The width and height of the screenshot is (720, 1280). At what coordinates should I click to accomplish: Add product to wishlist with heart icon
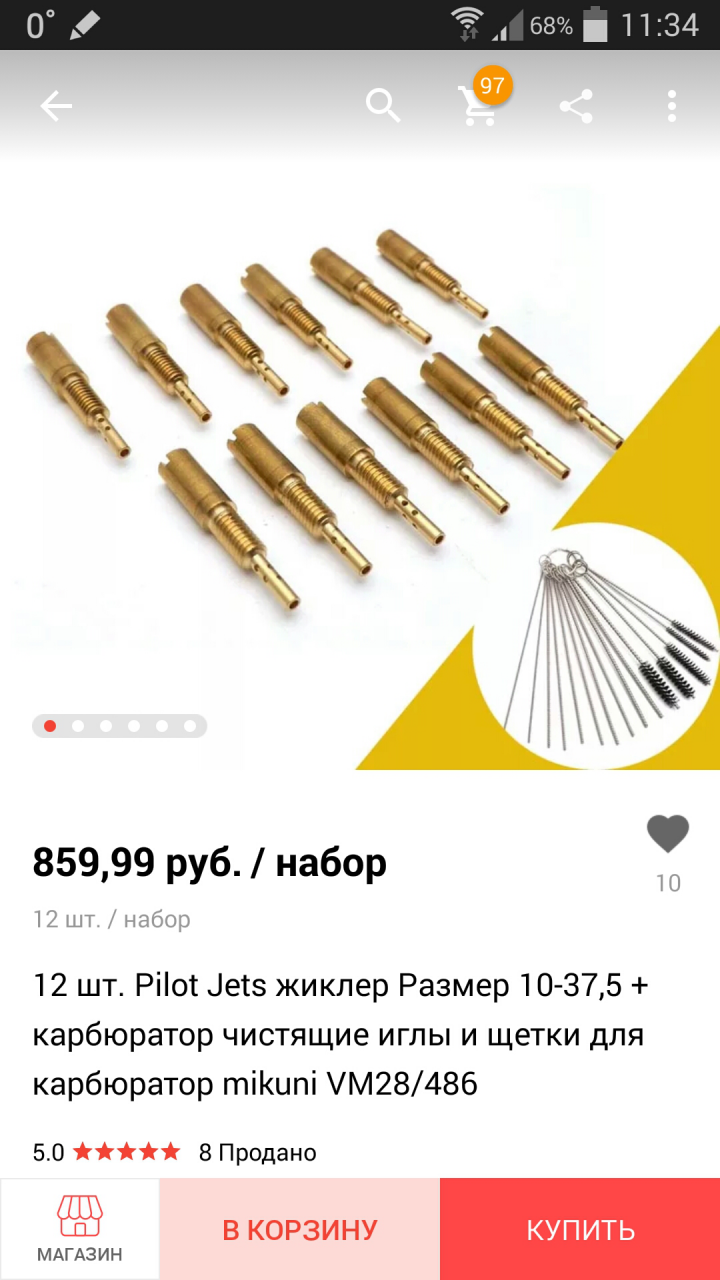pyautogui.click(x=667, y=834)
